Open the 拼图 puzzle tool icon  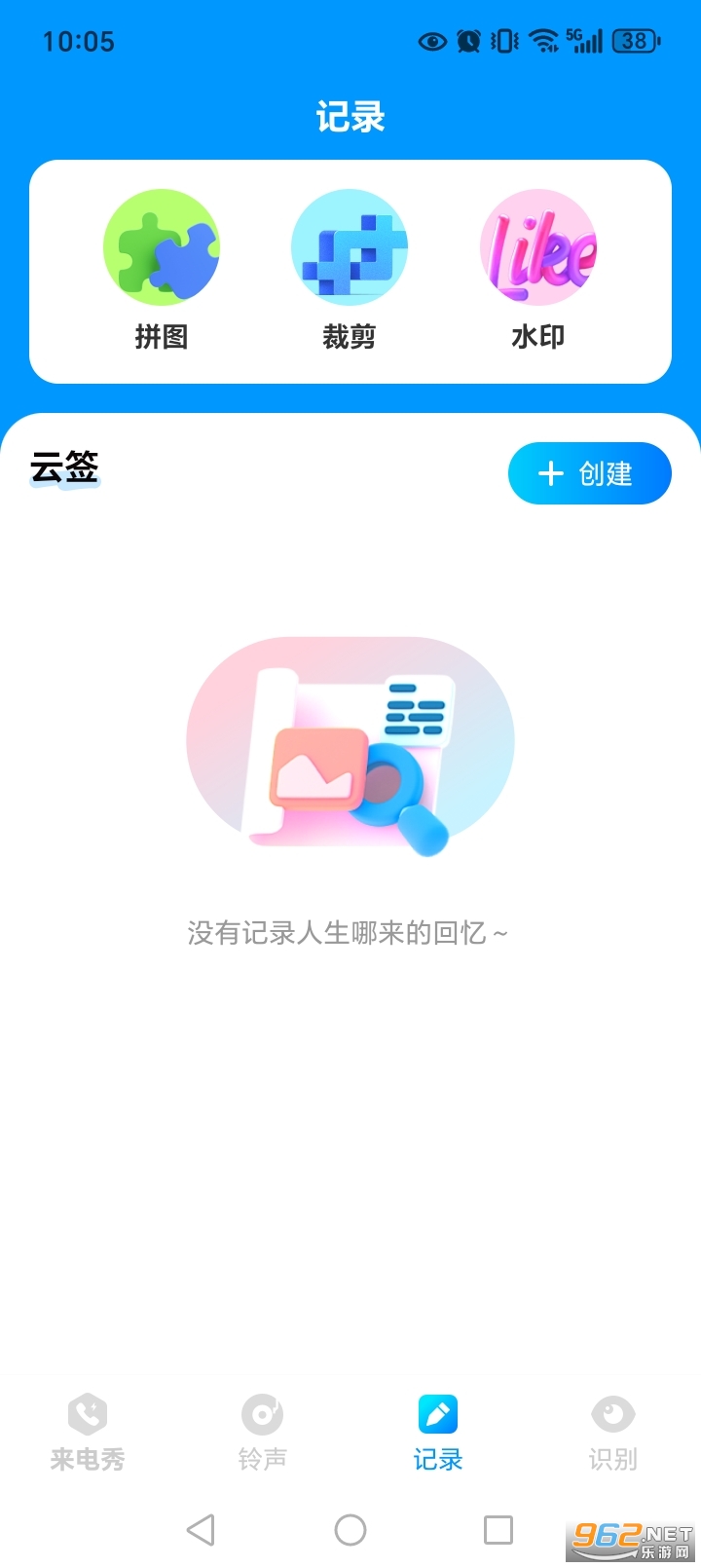162,247
